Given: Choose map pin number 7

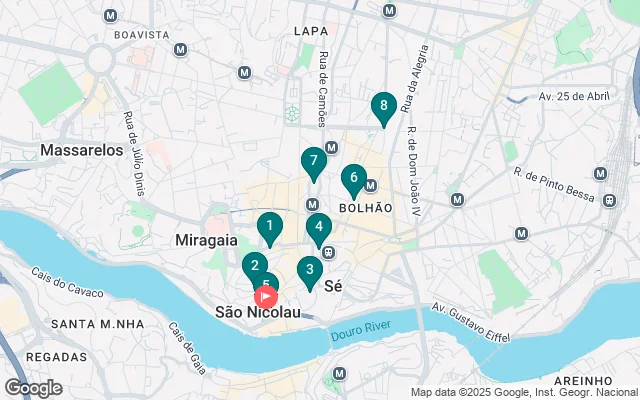Looking at the screenshot, I should (x=314, y=161).
